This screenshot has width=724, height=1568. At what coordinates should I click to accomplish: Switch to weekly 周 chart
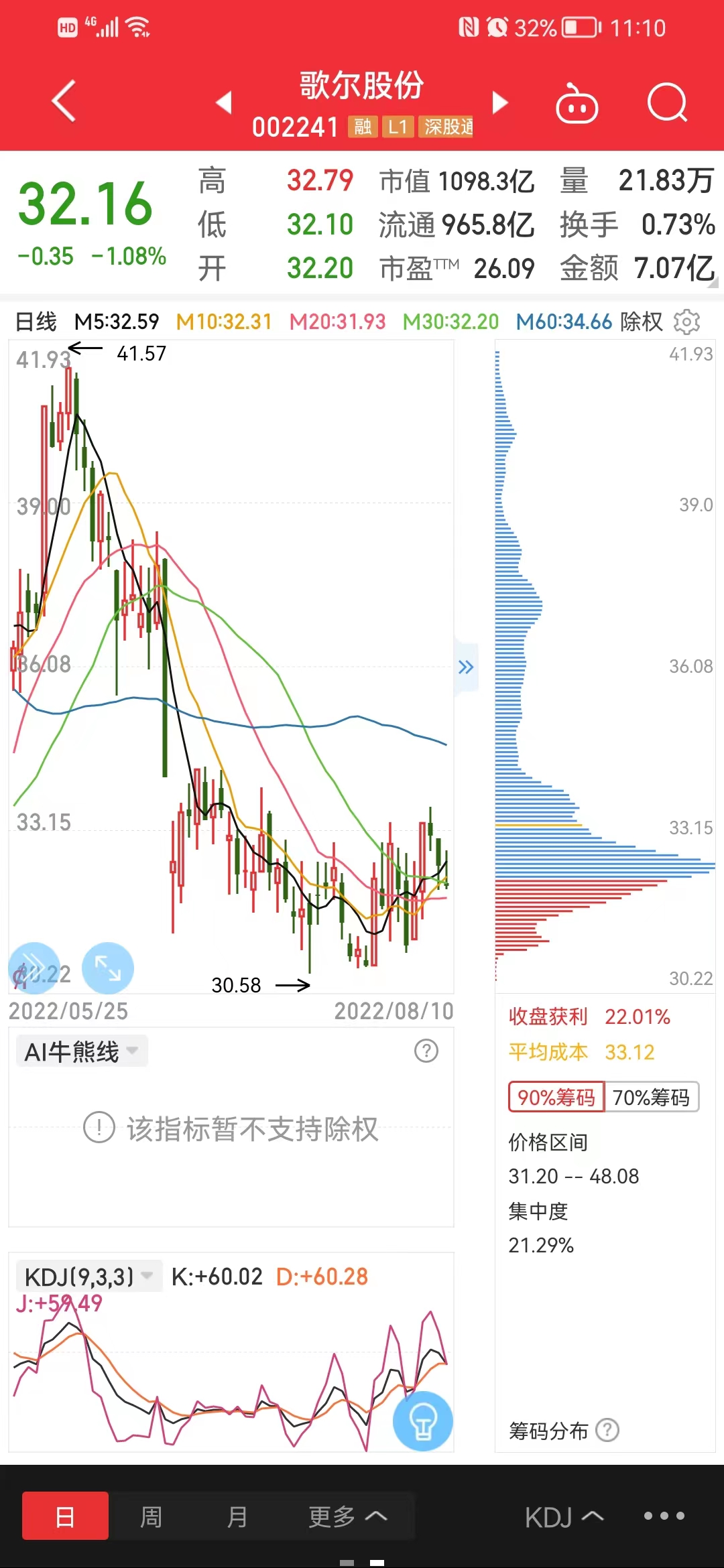(x=152, y=1516)
